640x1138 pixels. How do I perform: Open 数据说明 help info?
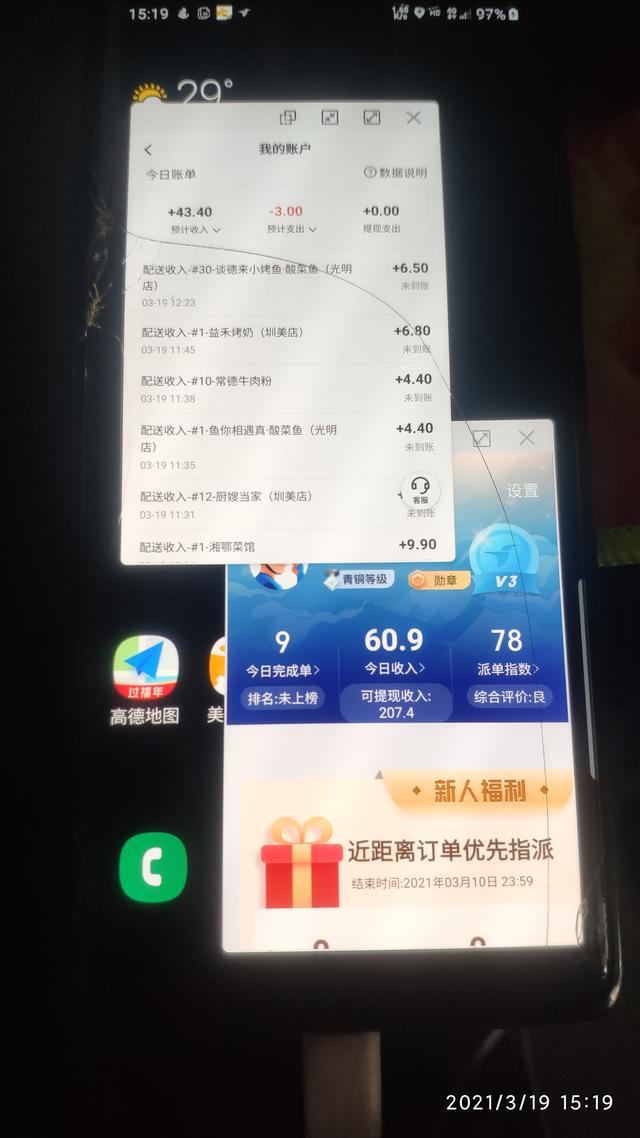coord(395,173)
